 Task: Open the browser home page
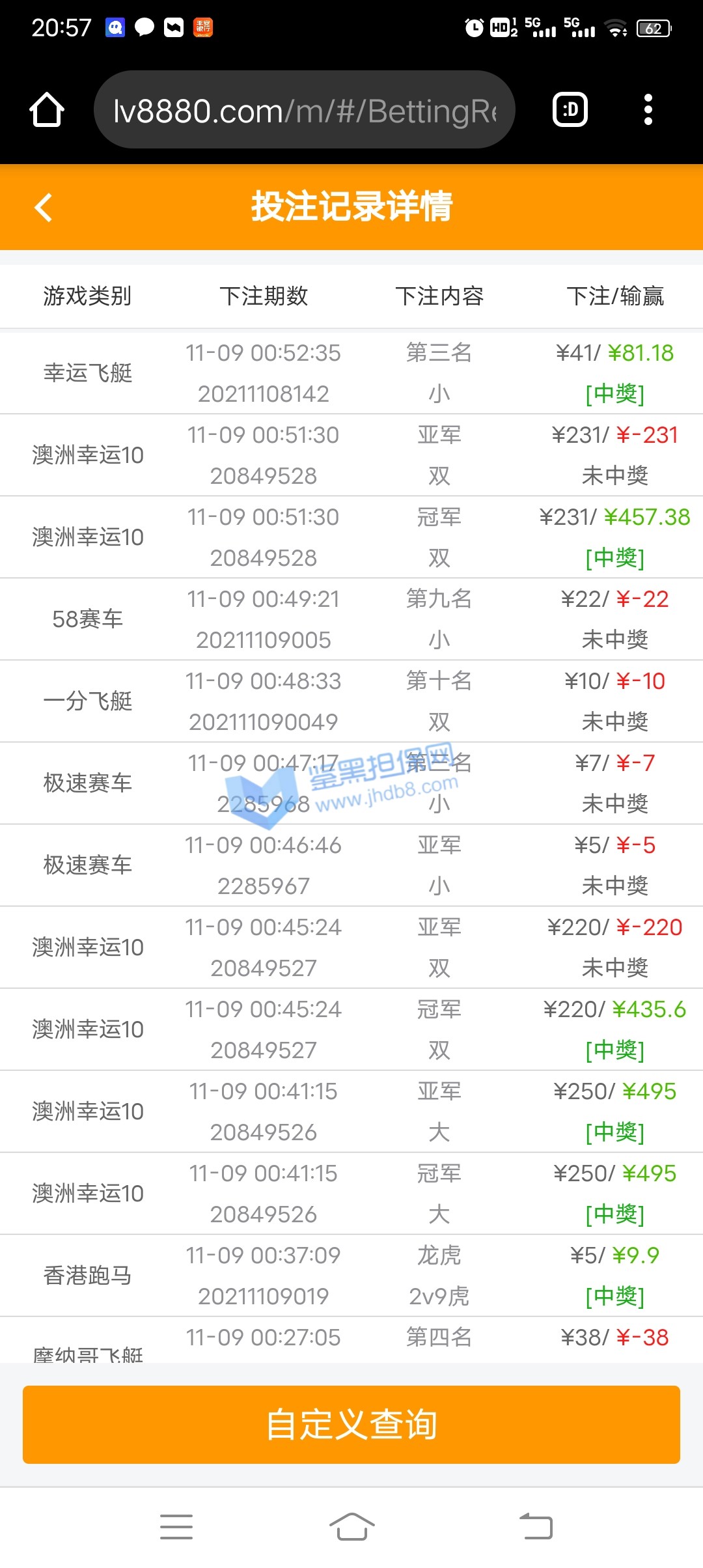pyautogui.click(x=47, y=109)
